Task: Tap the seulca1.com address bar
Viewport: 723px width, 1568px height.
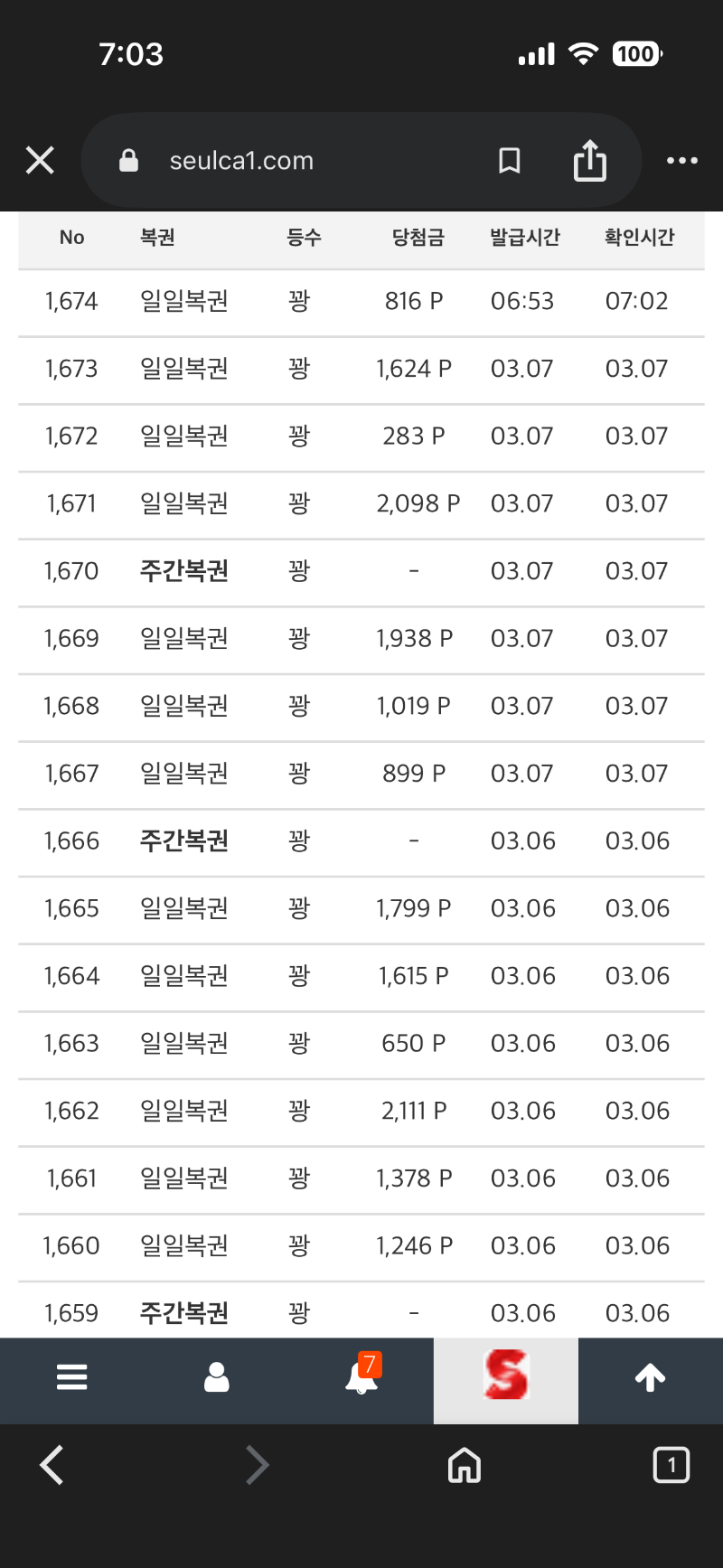Action: click(271, 161)
